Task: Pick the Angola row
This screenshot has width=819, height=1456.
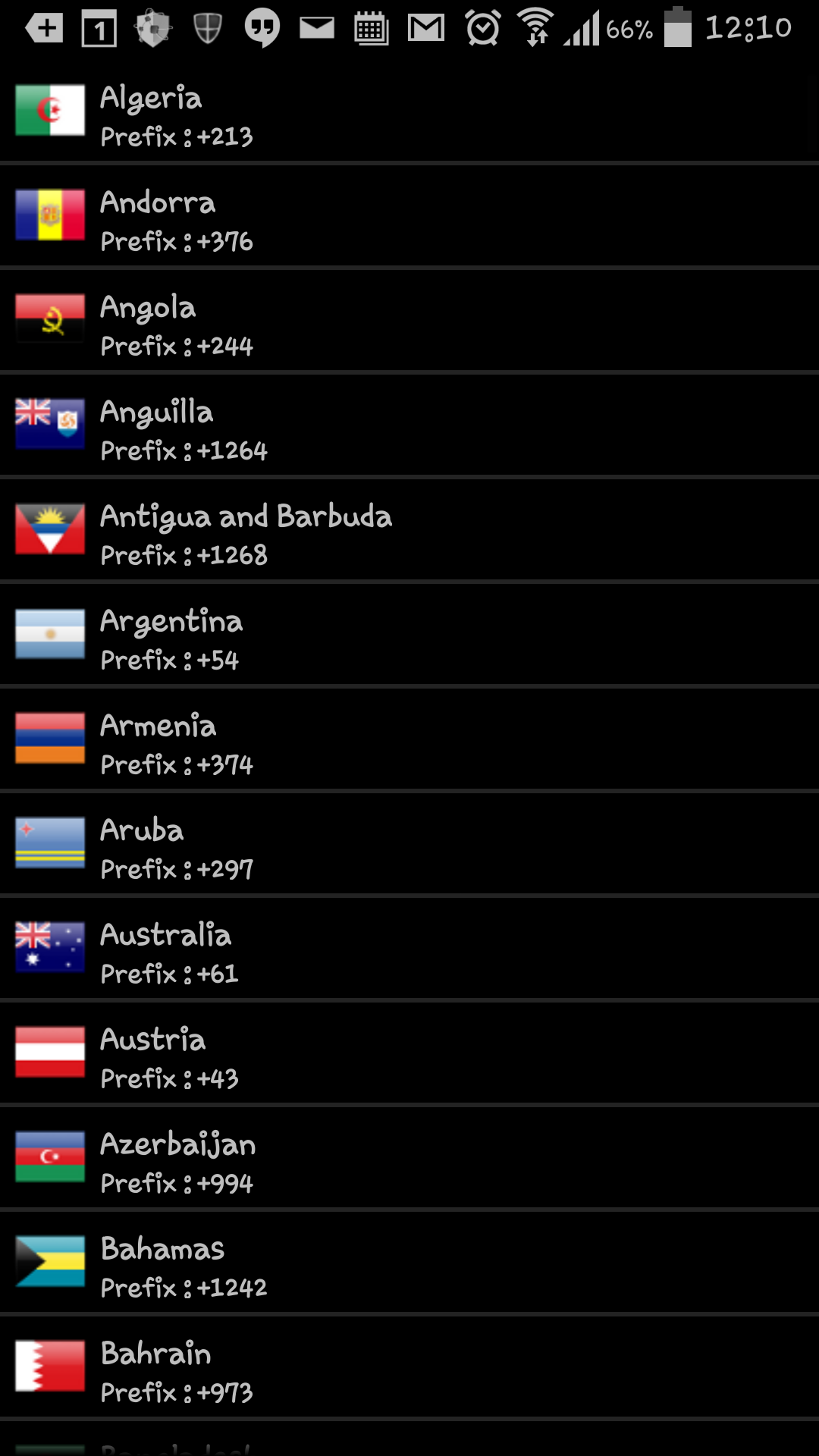Action: click(409, 320)
